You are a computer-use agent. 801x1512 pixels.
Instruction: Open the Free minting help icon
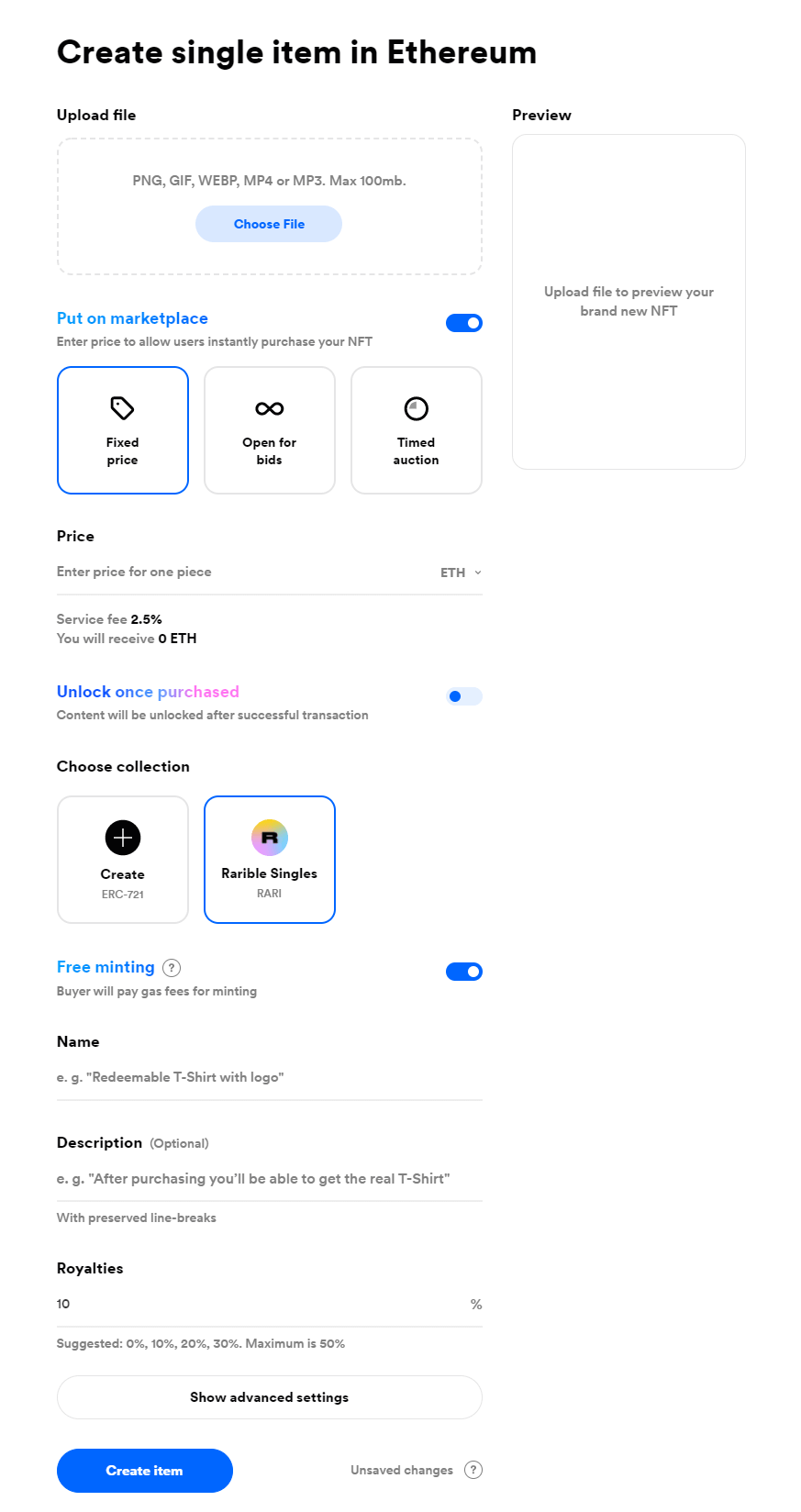(172, 968)
